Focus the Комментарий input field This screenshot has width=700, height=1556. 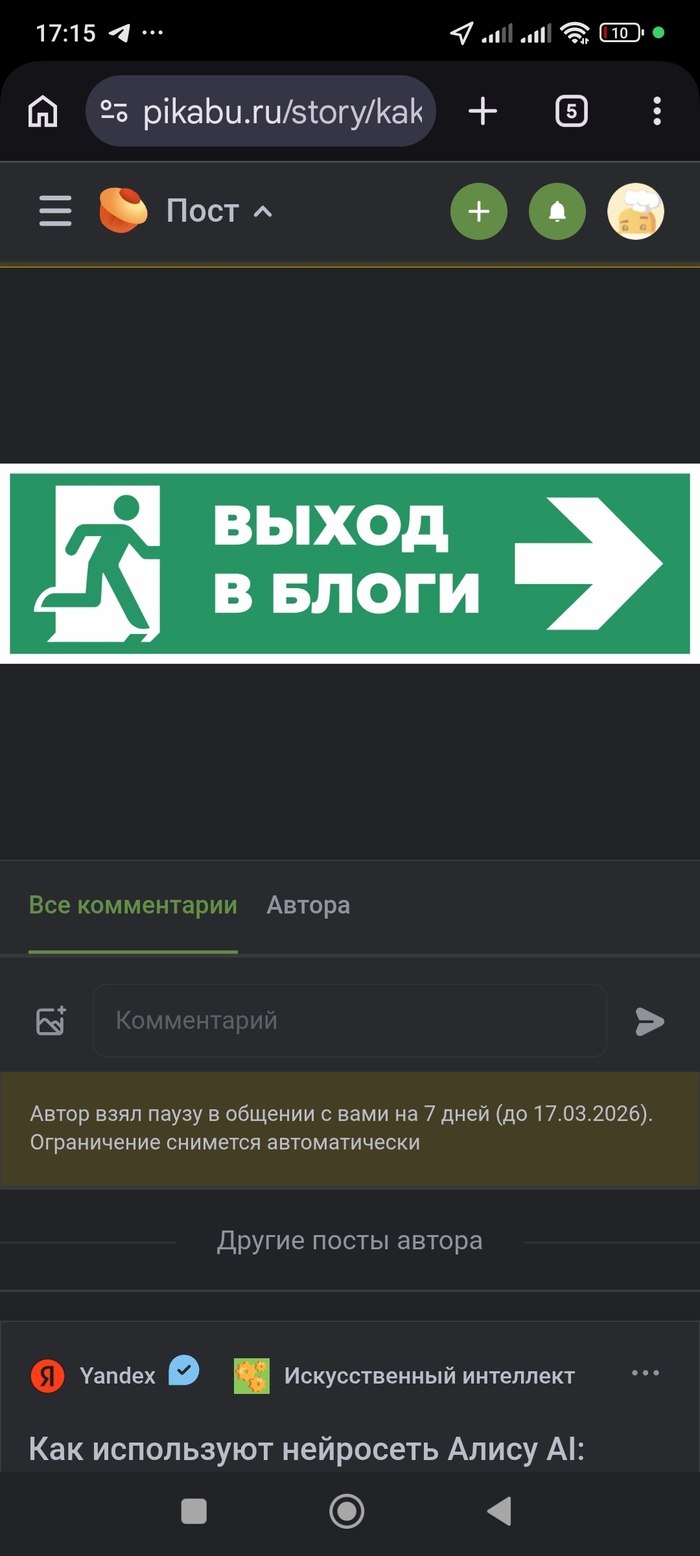(x=350, y=1021)
